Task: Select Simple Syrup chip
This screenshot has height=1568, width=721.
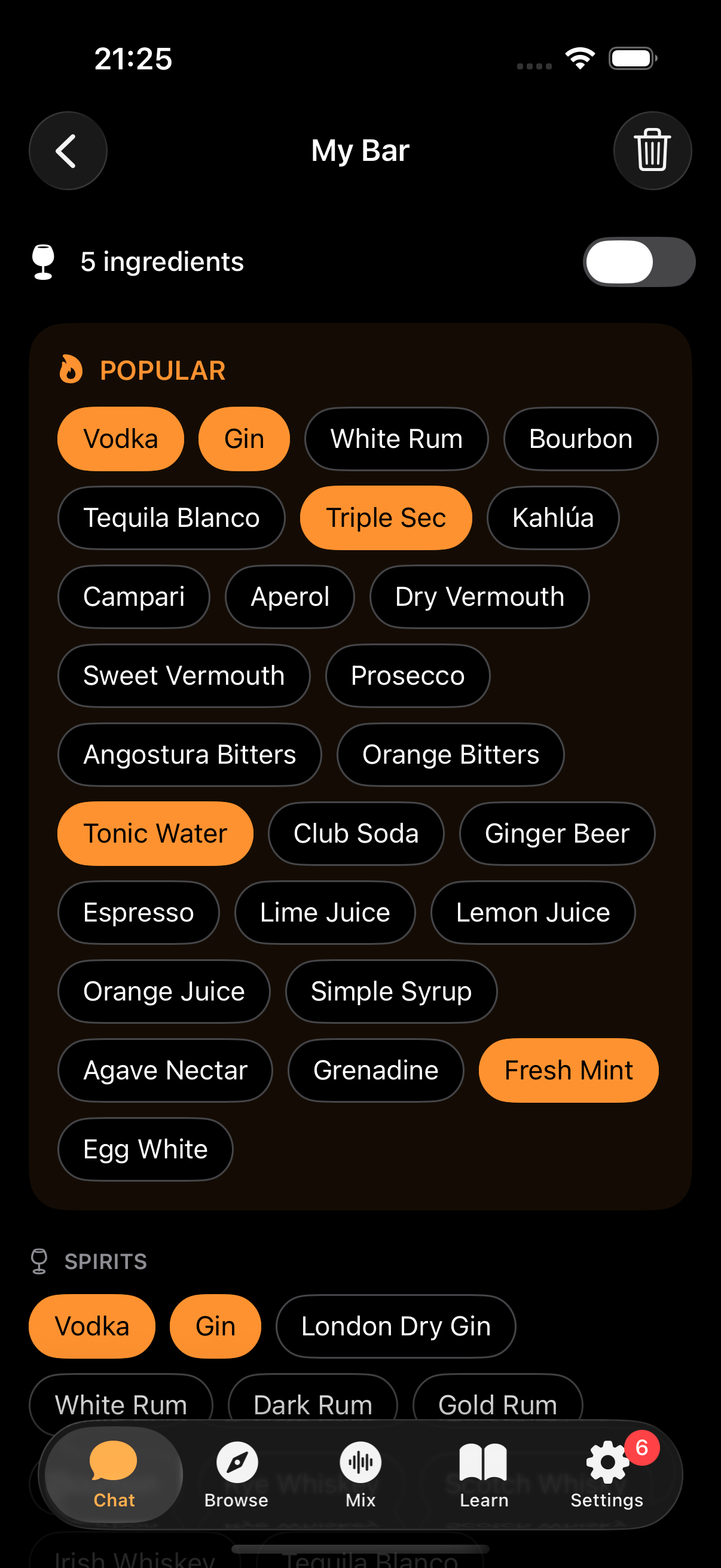Action: click(390, 992)
